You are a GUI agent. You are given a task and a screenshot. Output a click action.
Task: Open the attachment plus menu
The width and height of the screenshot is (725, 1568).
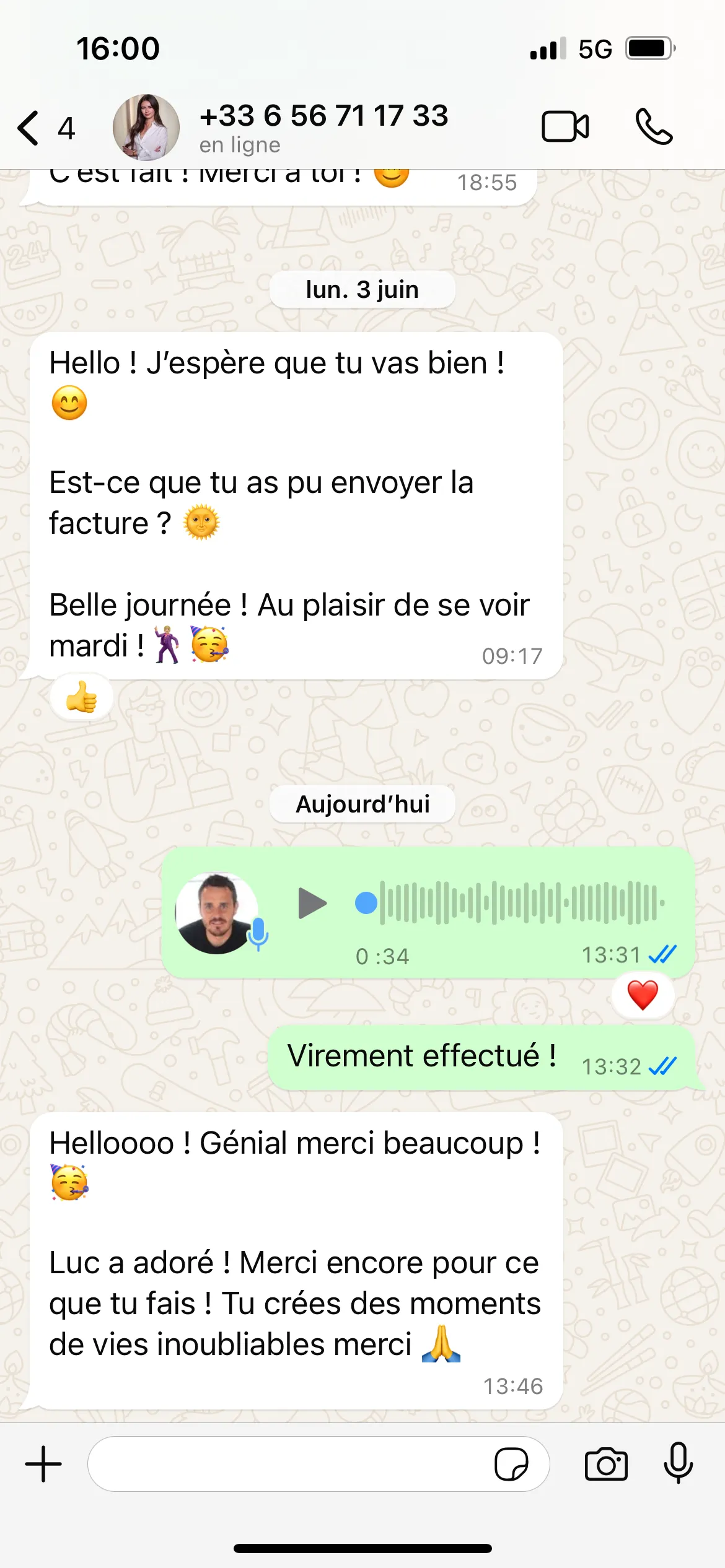(x=43, y=1464)
